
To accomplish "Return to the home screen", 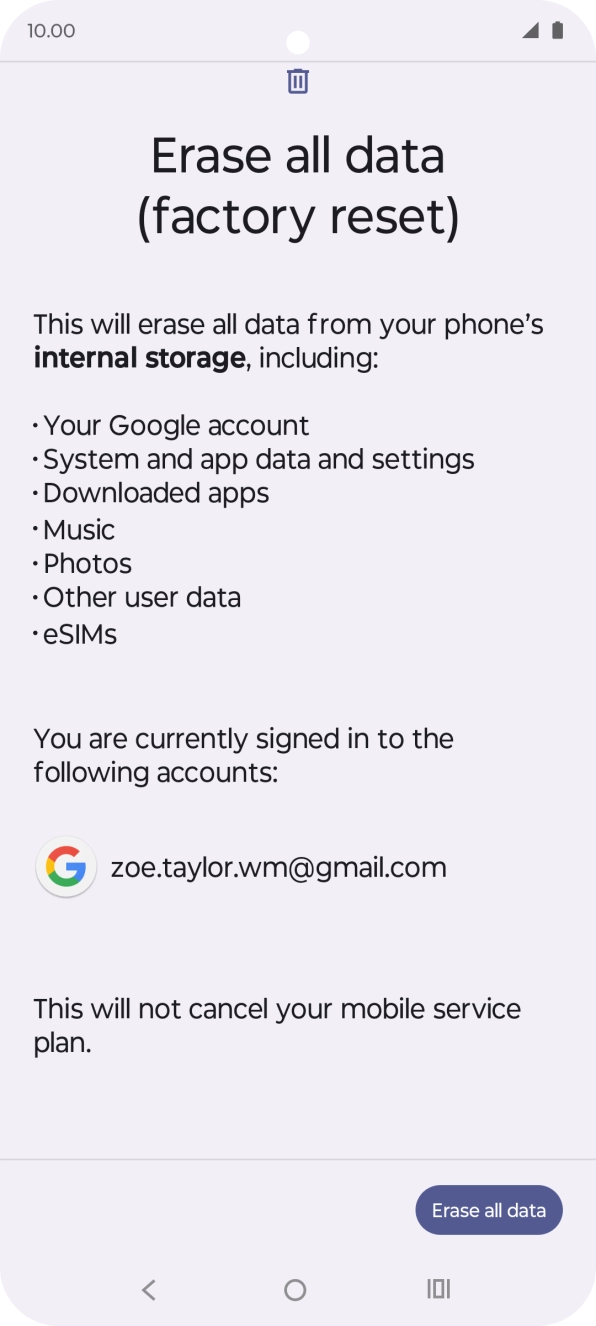I will click(x=295, y=1290).
